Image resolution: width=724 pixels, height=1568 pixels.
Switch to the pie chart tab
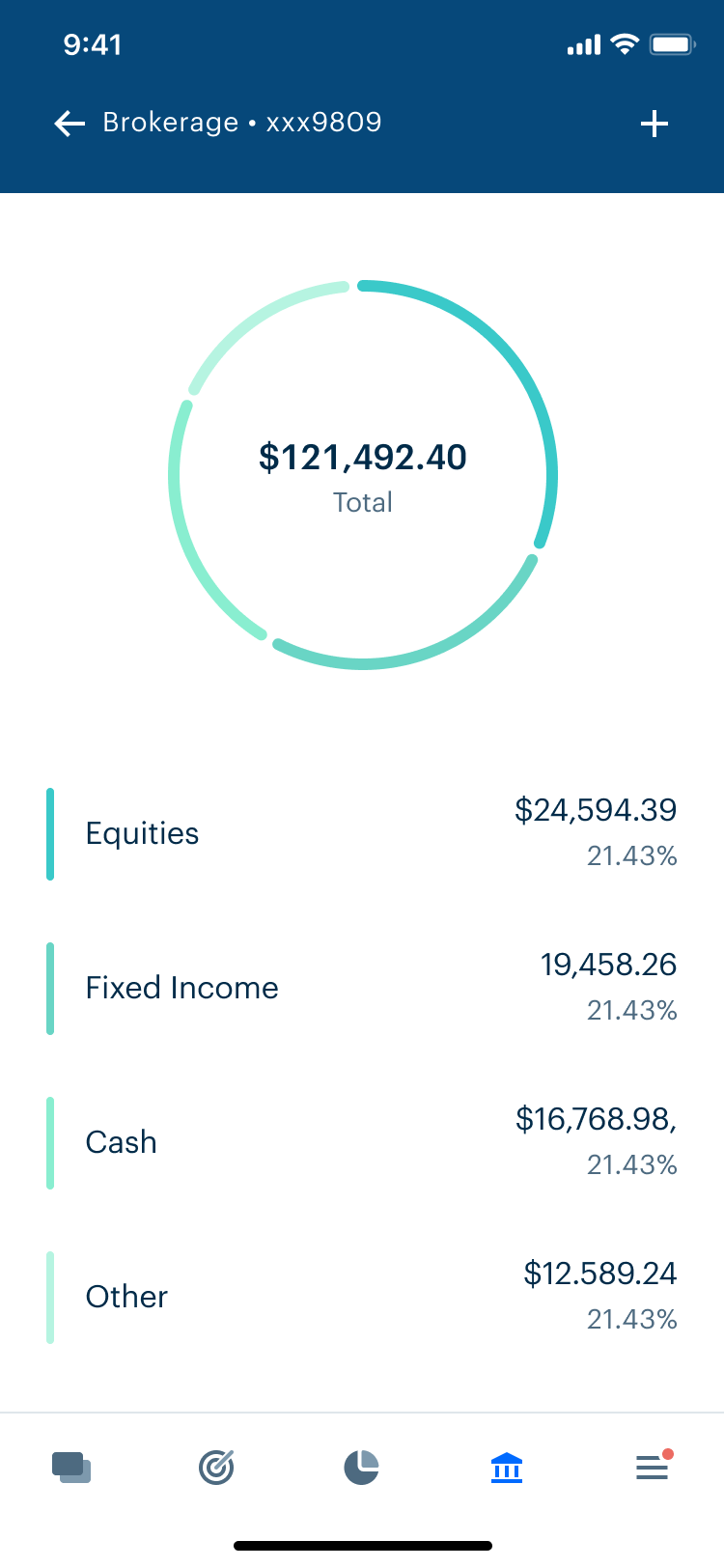(362, 1468)
